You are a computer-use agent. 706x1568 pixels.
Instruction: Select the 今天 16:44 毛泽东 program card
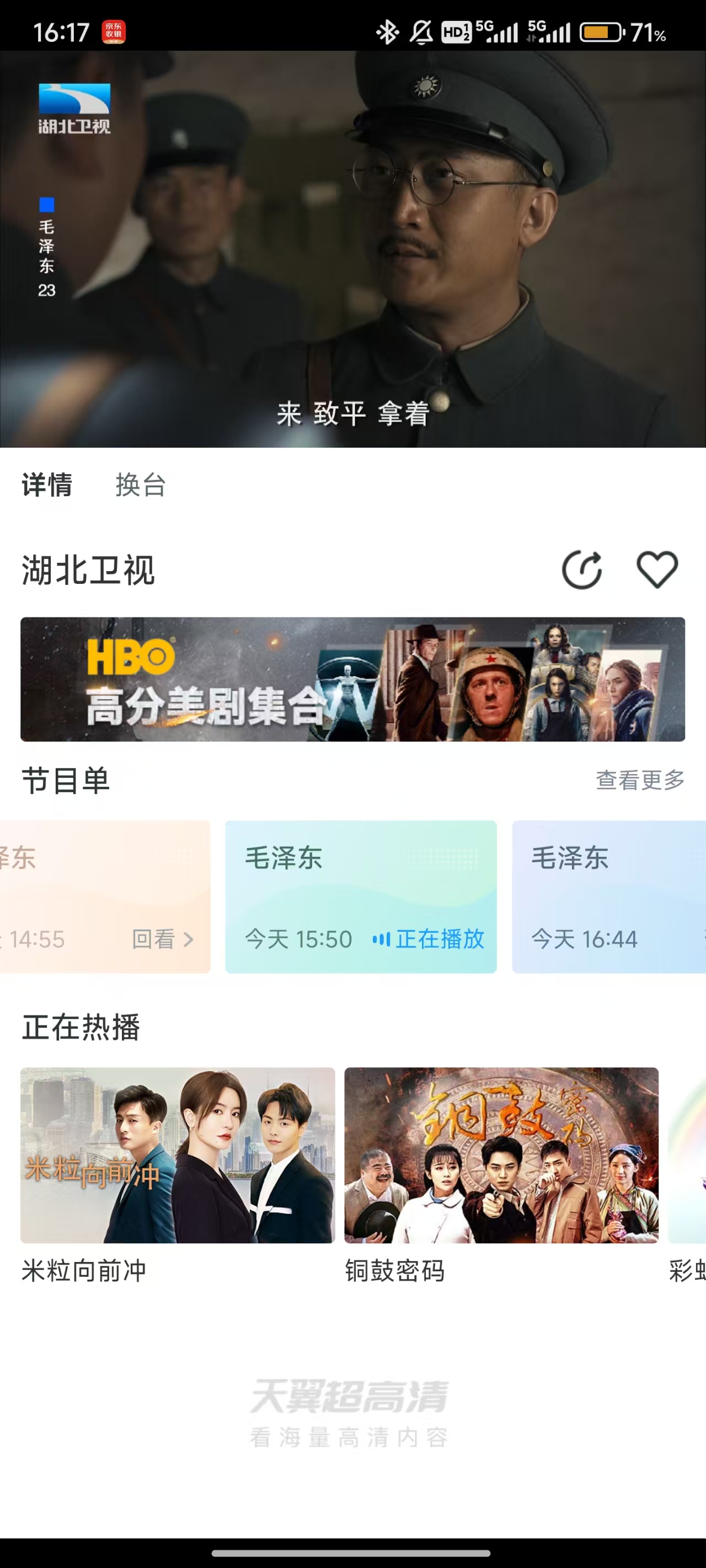pyautogui.click(x=609, y=896)
